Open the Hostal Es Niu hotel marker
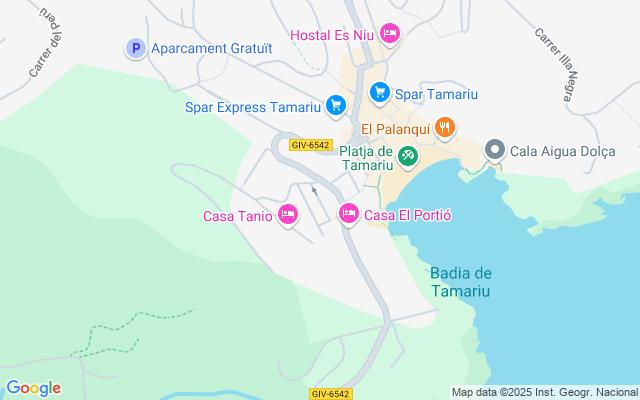 pyautogui.click(x=390, y=34)
